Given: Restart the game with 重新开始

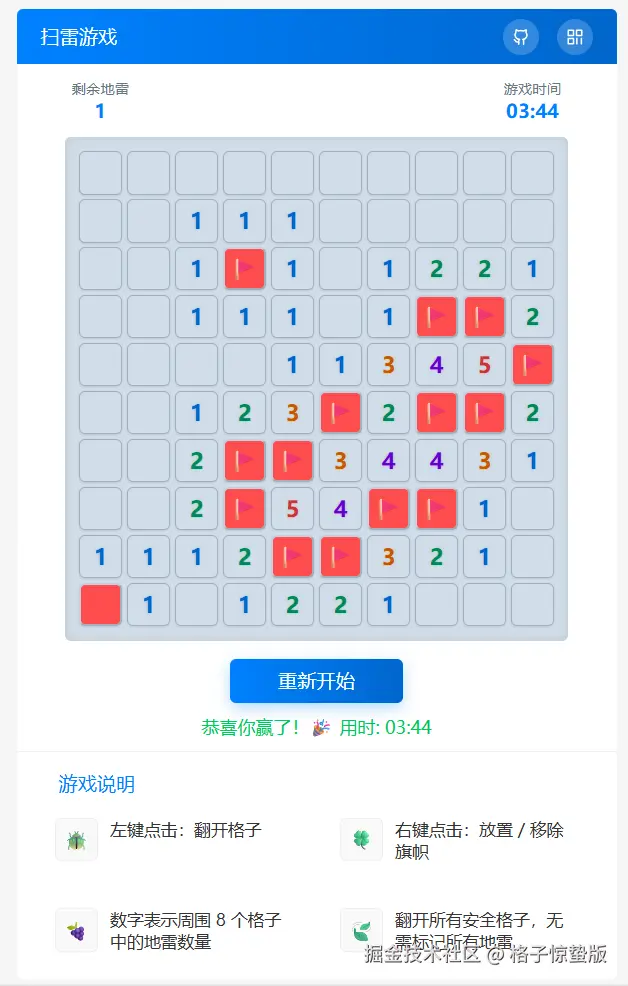Looking at the screenshot, I should 316,681.
